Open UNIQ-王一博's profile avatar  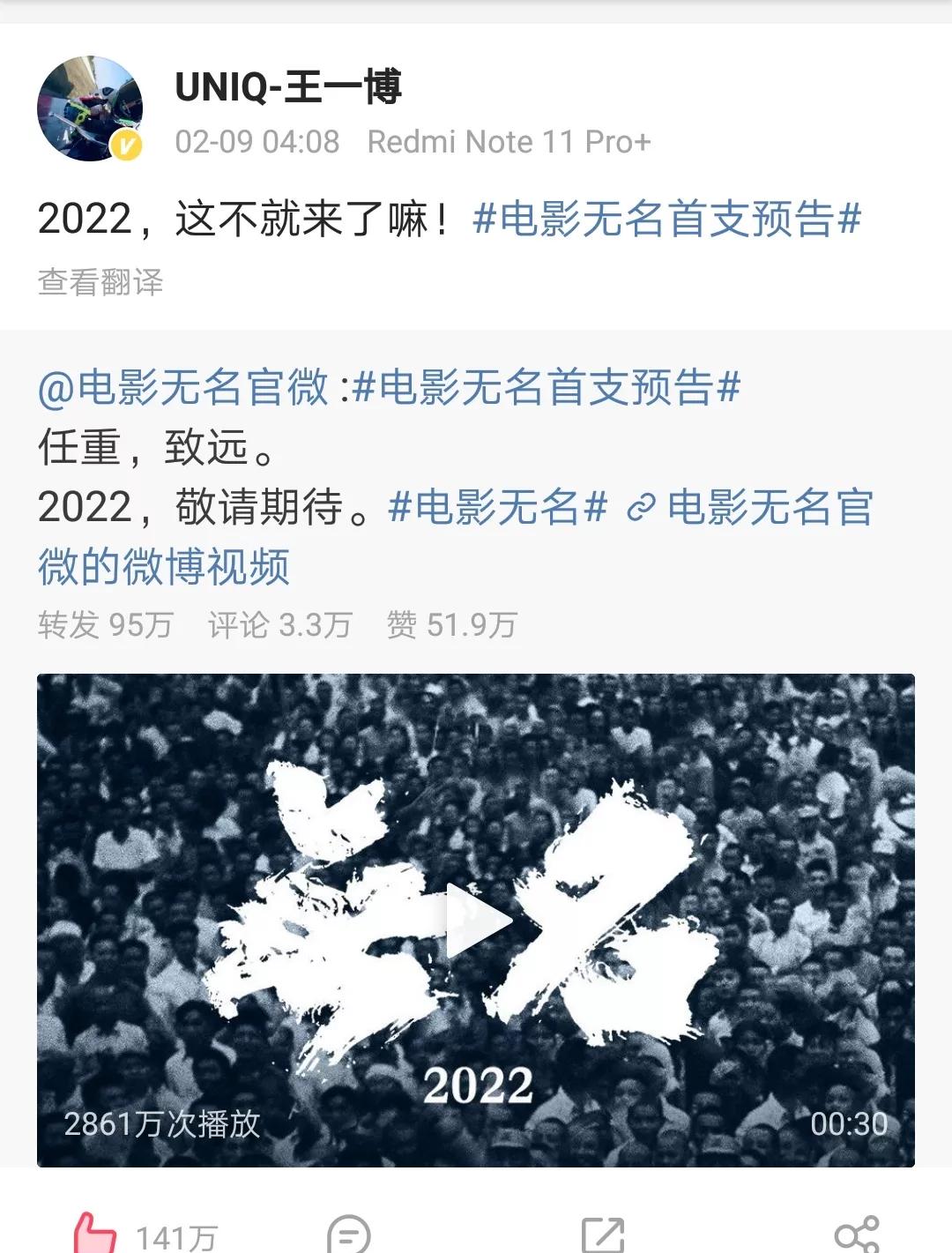[x=89, y=108]
